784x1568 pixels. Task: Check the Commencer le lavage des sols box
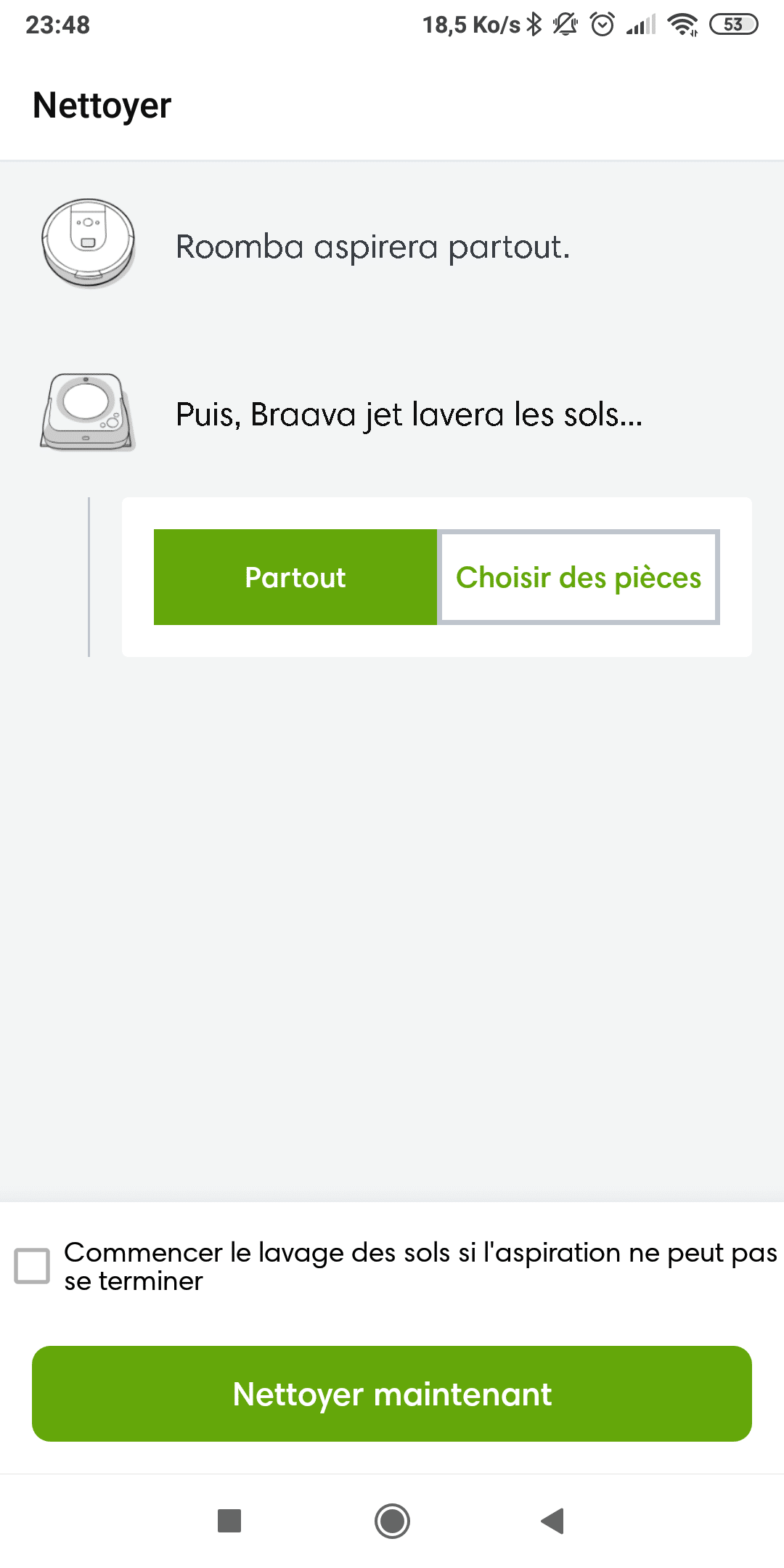point(33,1266)
